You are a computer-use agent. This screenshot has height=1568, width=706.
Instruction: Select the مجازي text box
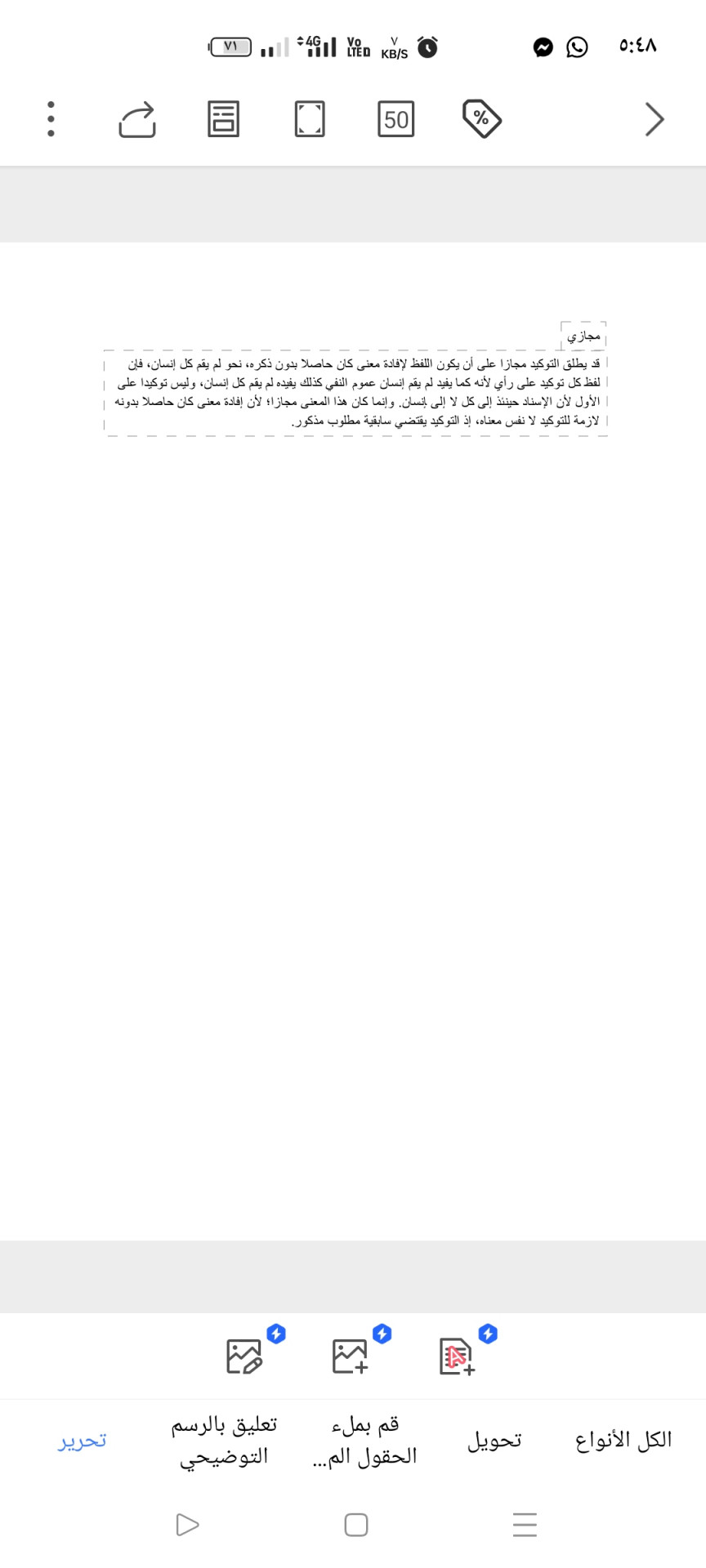pos(584,336)
